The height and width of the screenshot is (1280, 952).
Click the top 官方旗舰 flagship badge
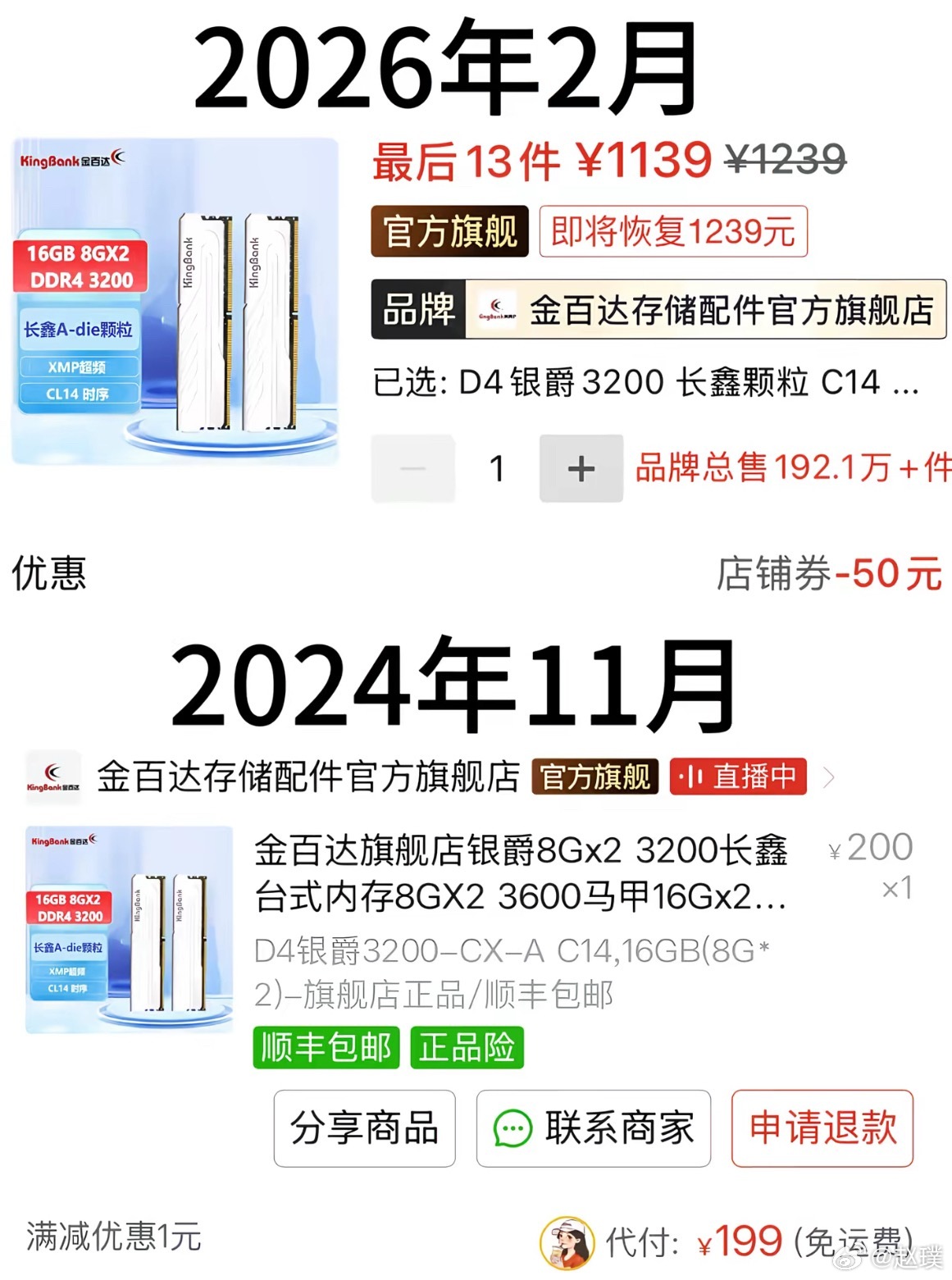(449, 232)
